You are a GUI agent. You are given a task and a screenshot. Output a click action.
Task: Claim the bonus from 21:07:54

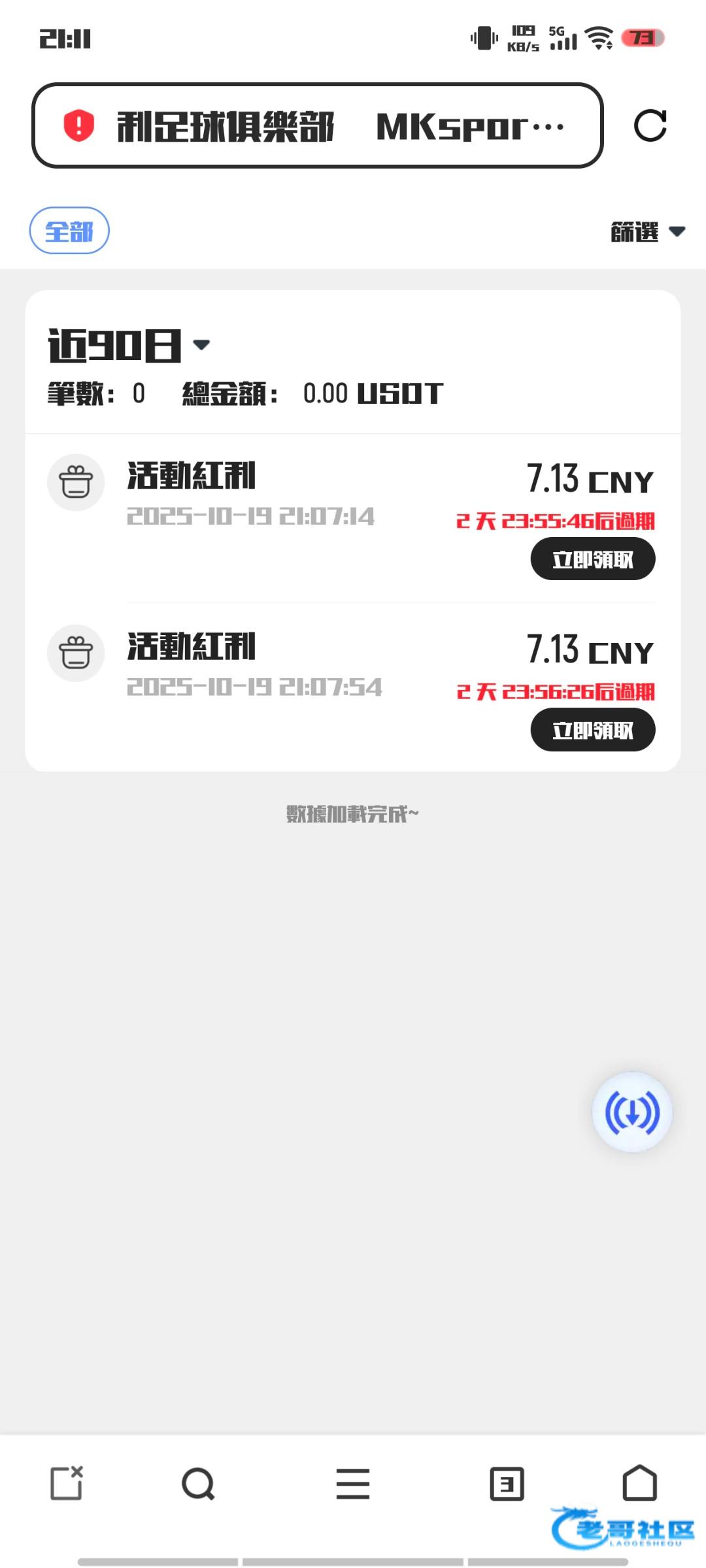592,730
